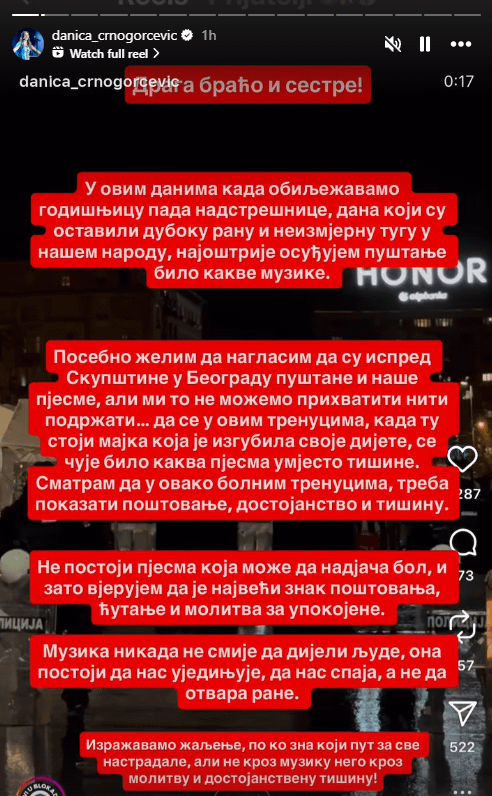Screen dimensions: 492x796
Task: Unmute the story sound
Action: point(392,45)
